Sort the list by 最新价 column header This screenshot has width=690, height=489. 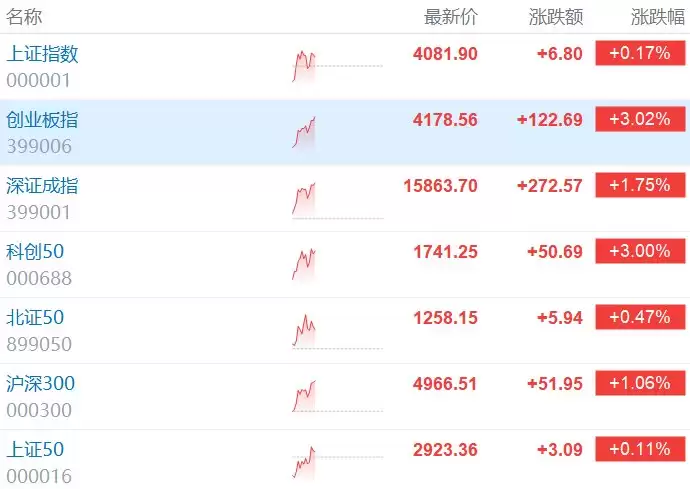[x=451, y=17]
